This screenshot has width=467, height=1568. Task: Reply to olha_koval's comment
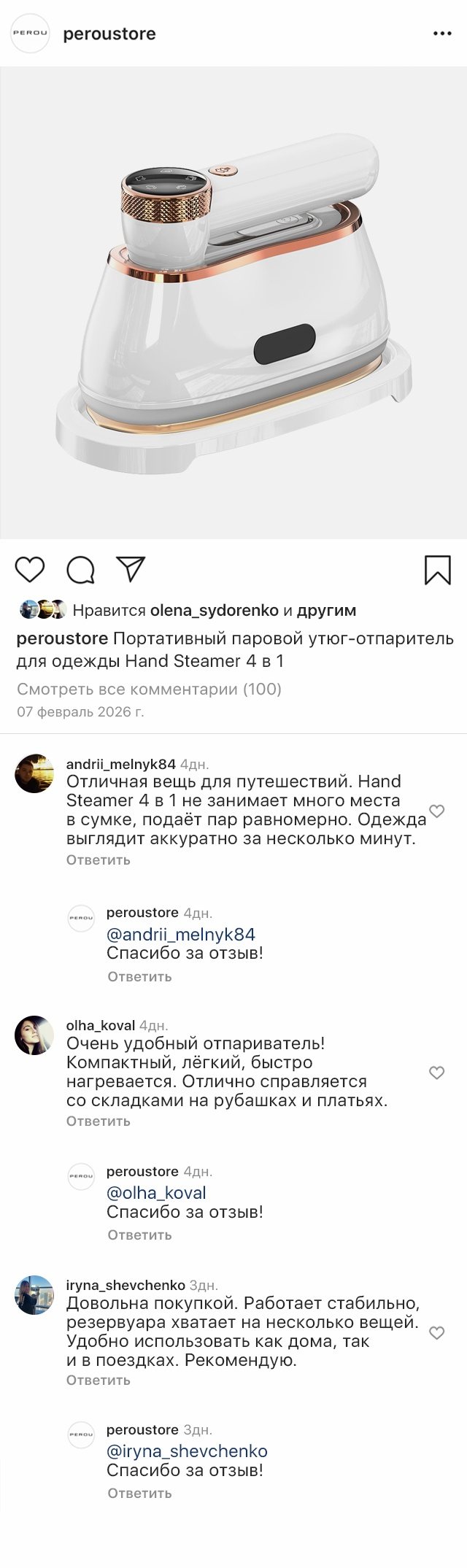point(98,1121)
